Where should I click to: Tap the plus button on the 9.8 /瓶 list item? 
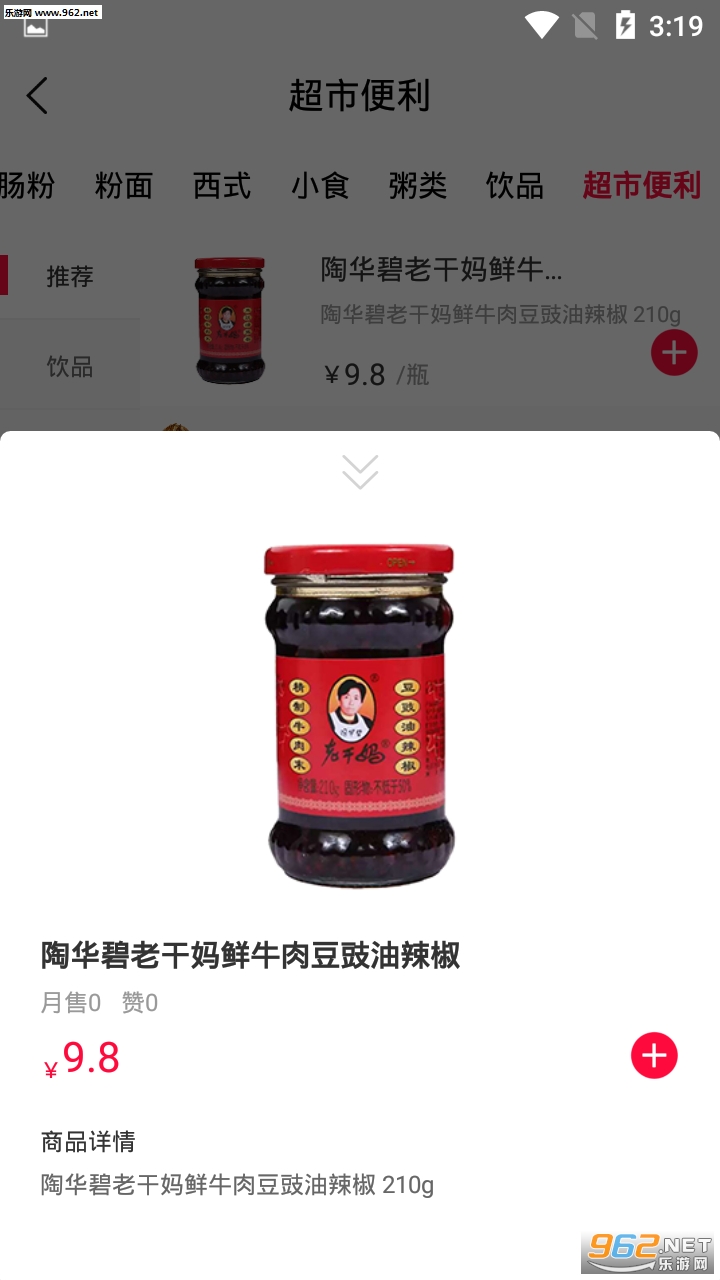pos(674,352)
